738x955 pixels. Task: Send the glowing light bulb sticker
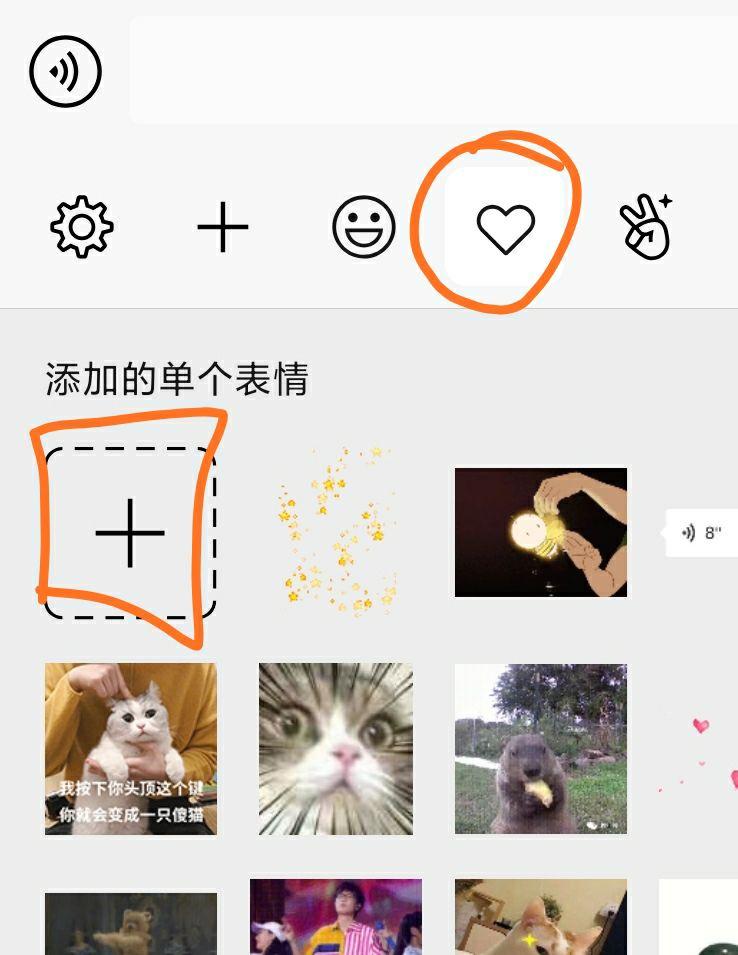pyautogui.click(x=541, y=532)
